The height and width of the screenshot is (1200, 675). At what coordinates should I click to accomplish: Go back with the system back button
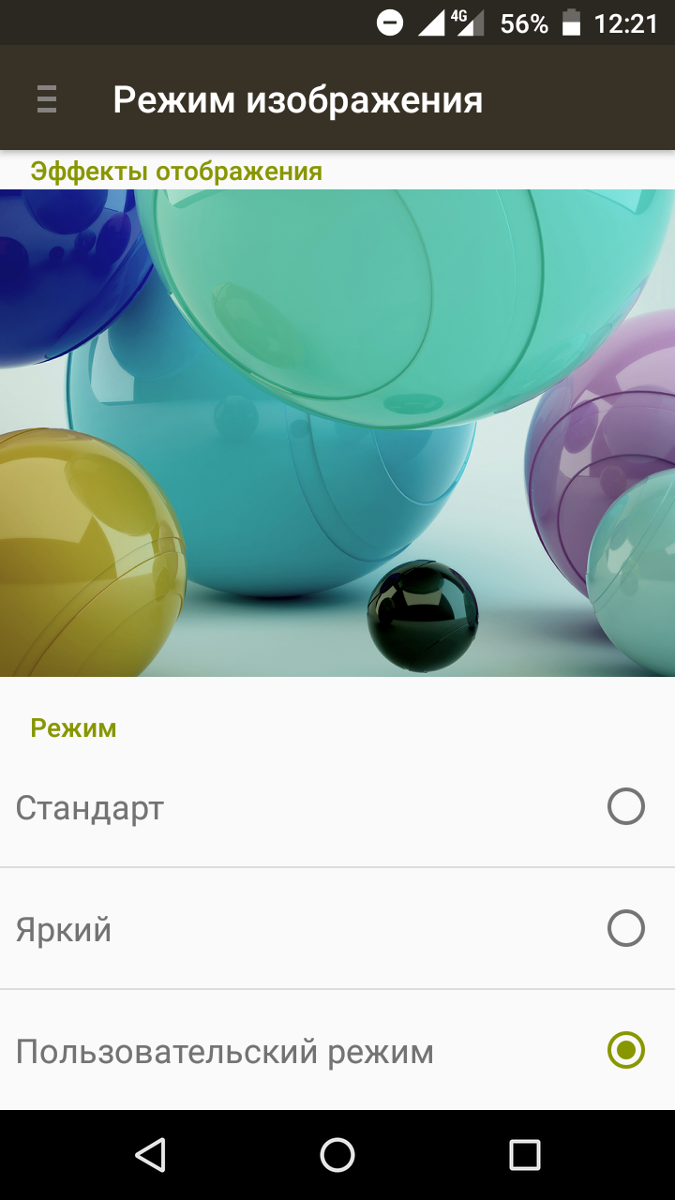click(x=150, y=1155)
